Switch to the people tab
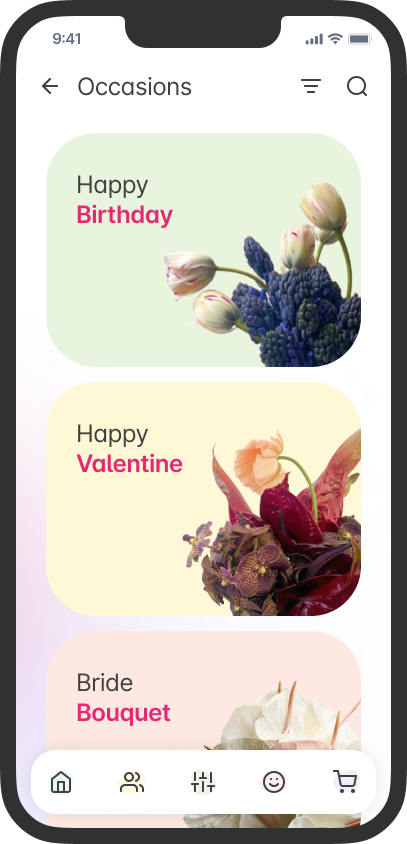 tap(132, 782)
